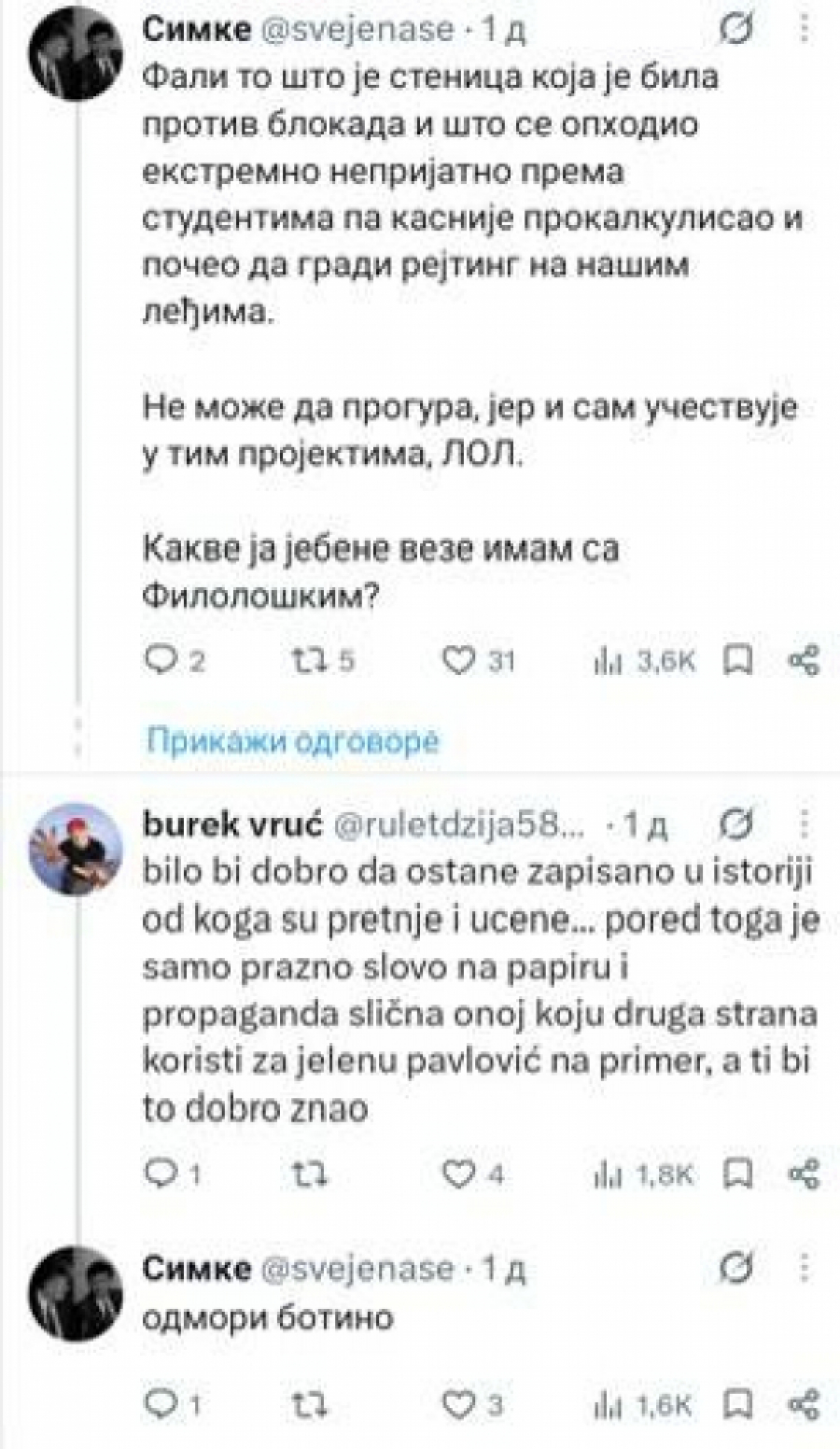840x1449 pixels.
Task: View analytics of burek vruć's tweet
Action: pyautogui.click(x=644, y=1175)
